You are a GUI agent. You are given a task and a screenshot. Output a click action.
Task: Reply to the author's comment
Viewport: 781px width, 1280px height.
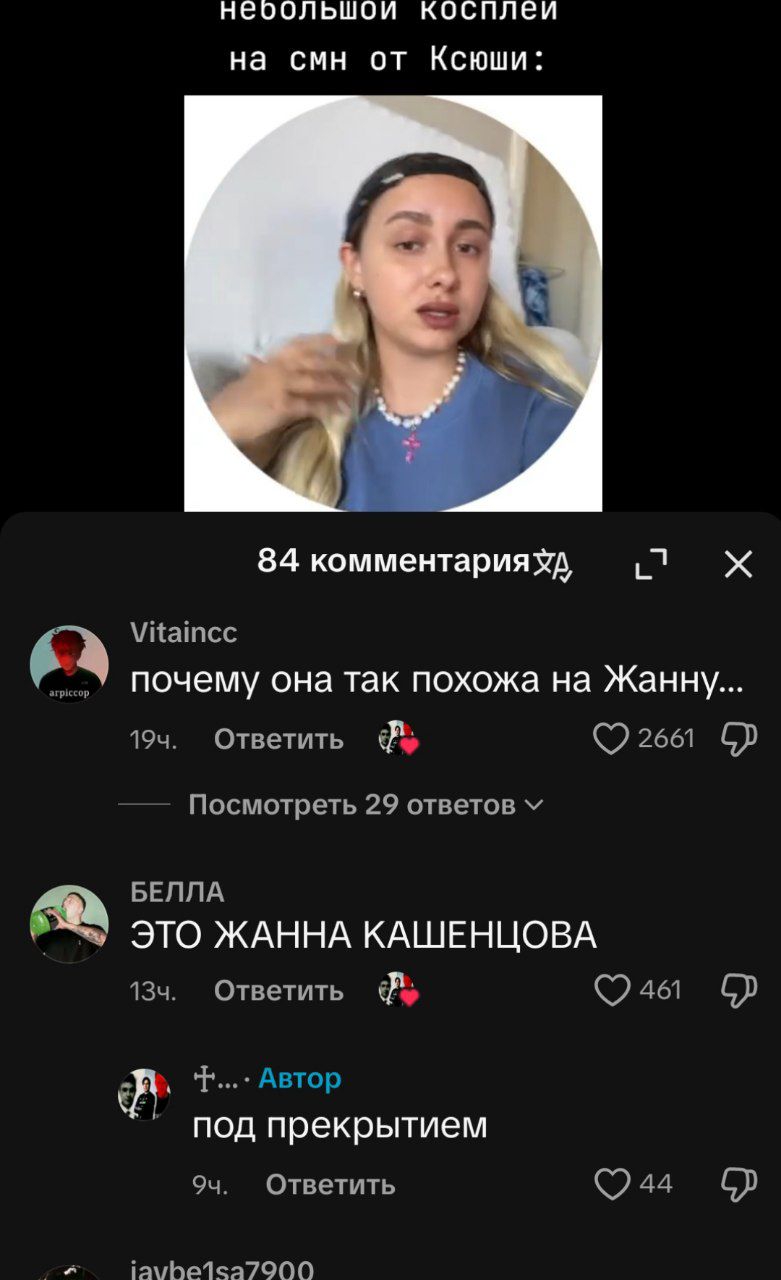click(x=331, y=1185)
